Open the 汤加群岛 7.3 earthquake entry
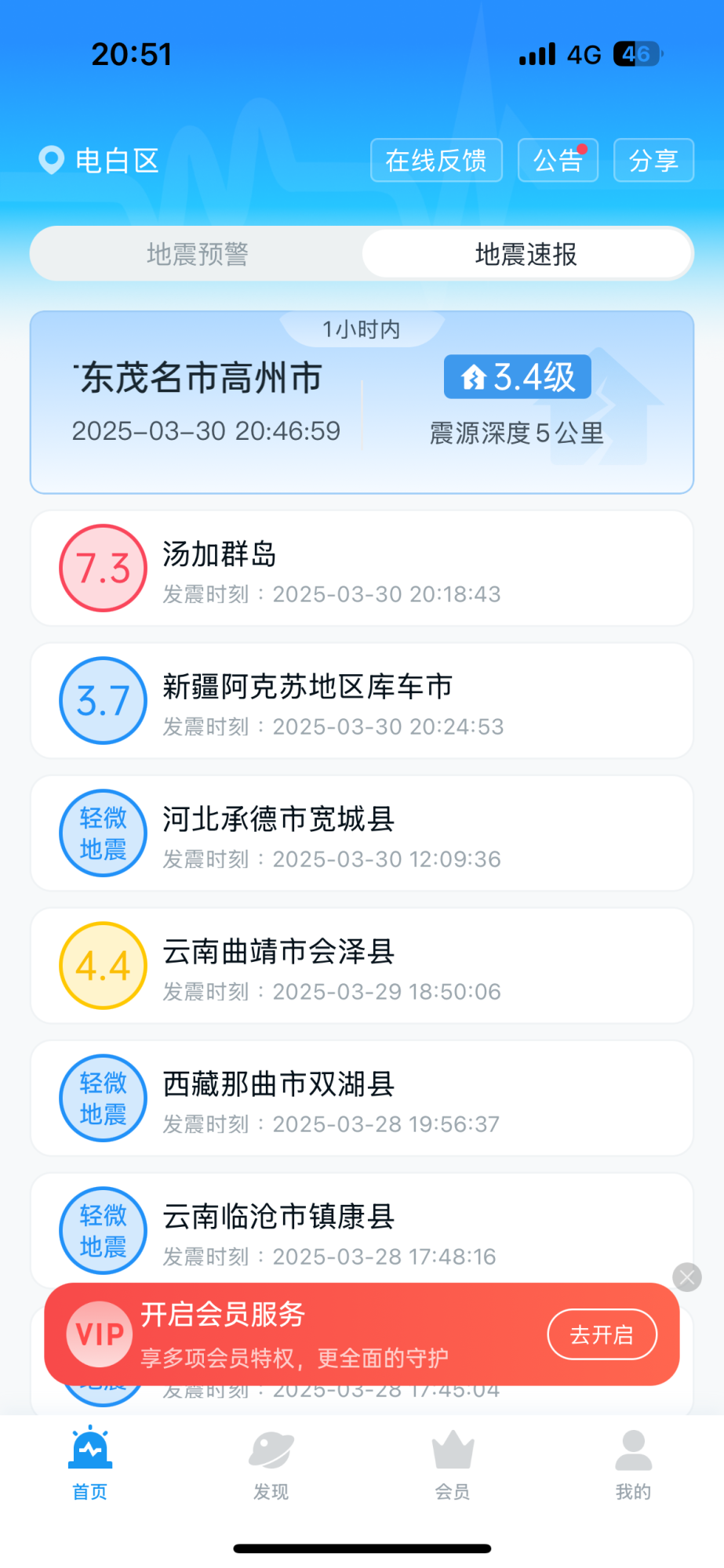Image resolution: width=724 pixels, height=1568 pixels. tap(362, 568)
